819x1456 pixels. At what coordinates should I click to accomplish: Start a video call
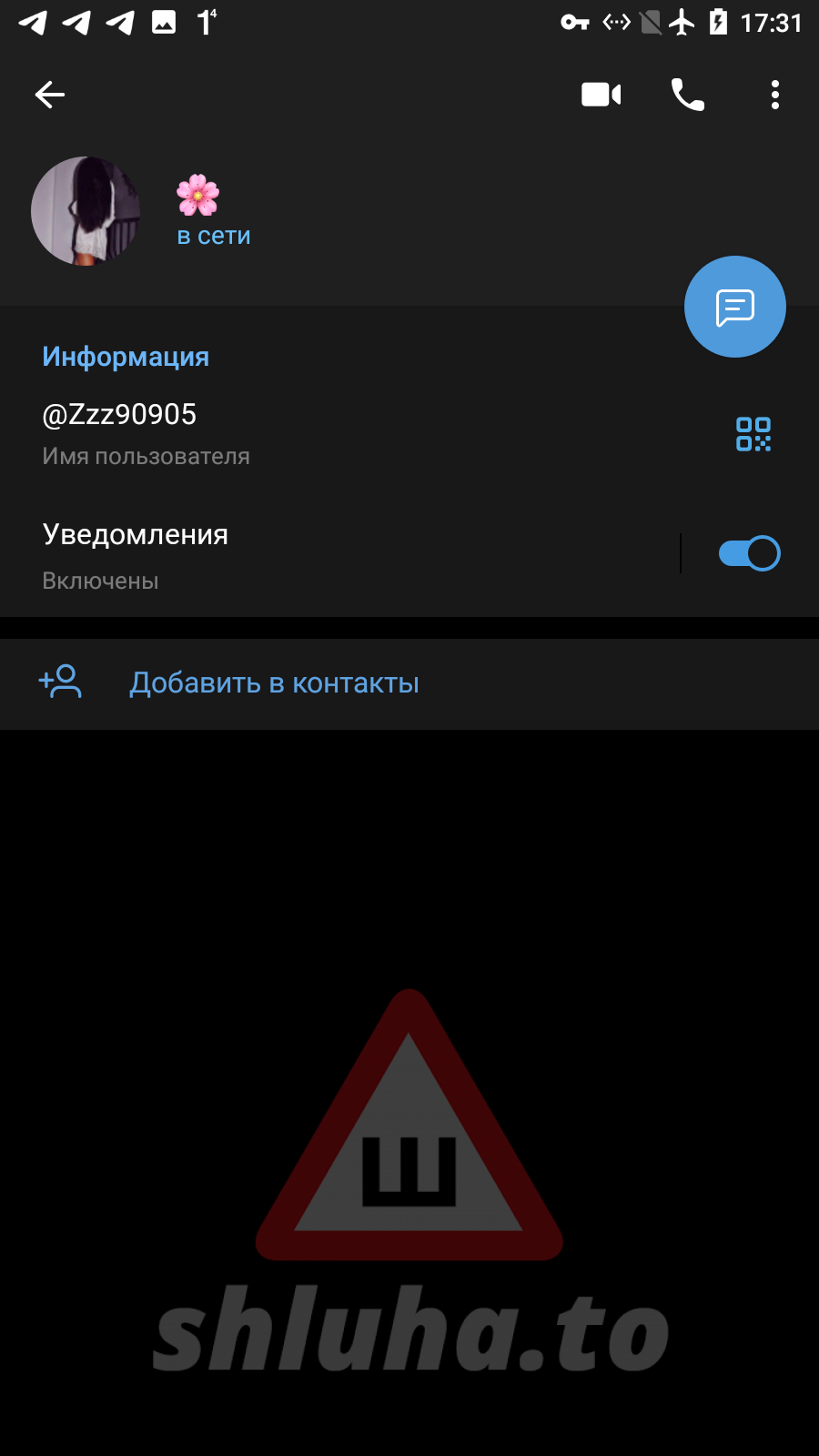pyautogui.click(x=601, y=95)
